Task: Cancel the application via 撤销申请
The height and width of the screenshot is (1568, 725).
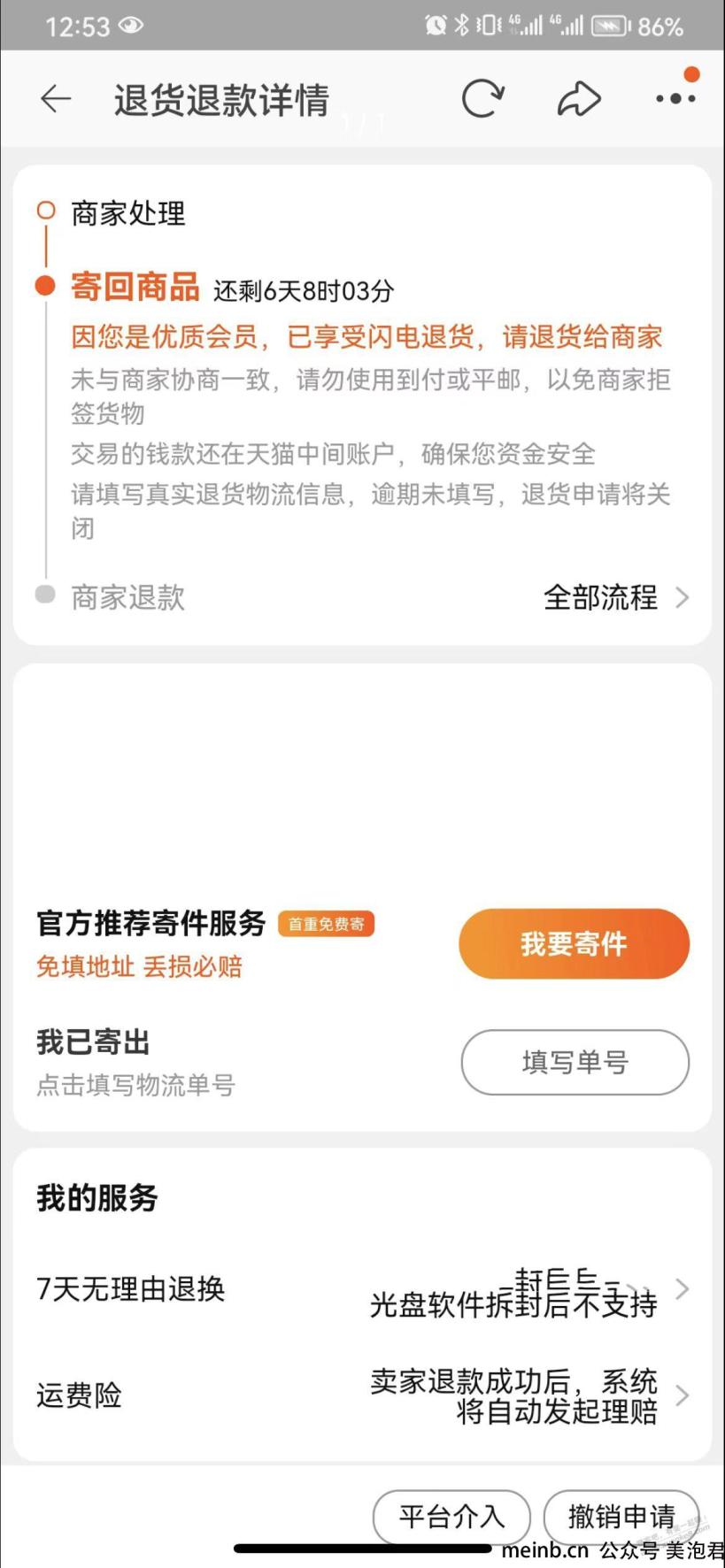Action: 621,1517
